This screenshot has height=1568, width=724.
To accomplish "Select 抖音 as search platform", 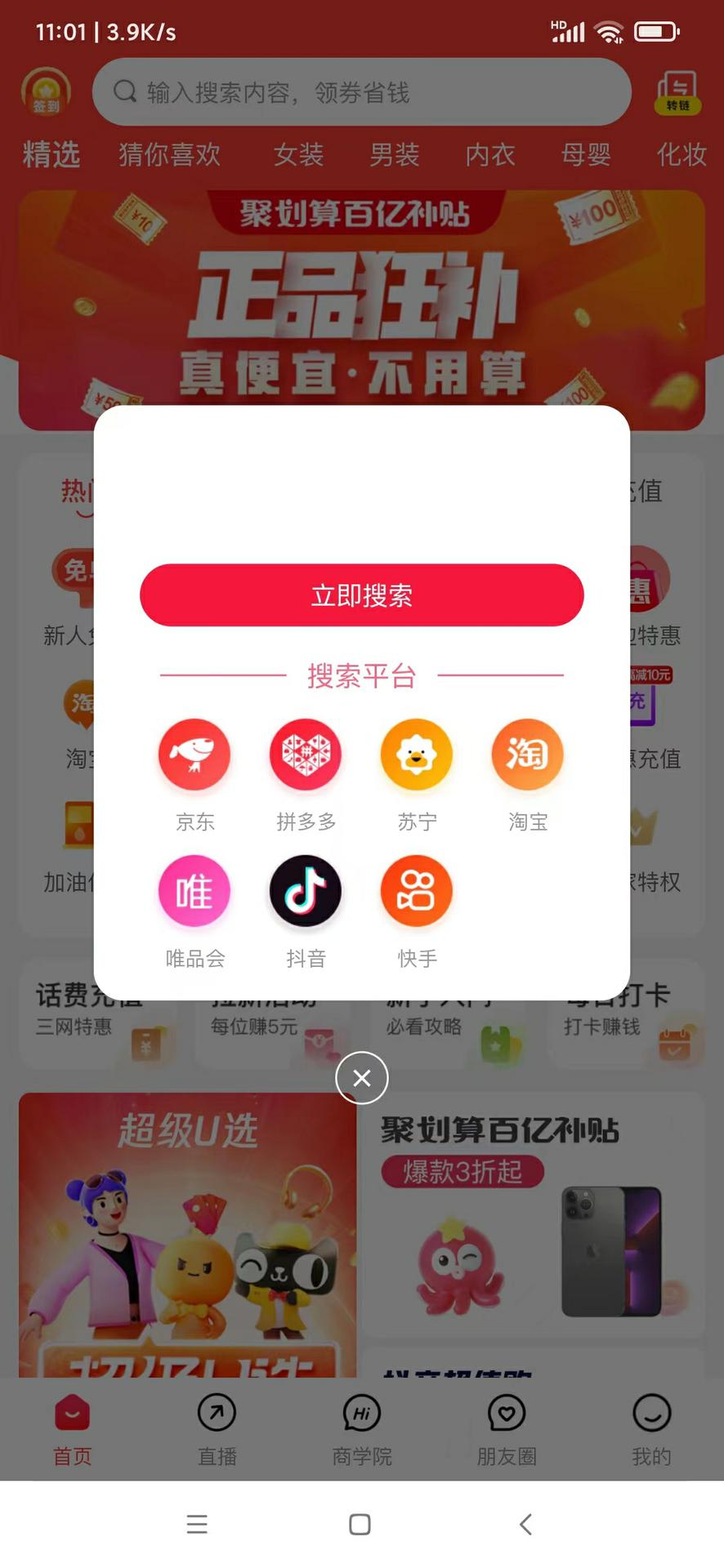I will [x=306, y=891].
